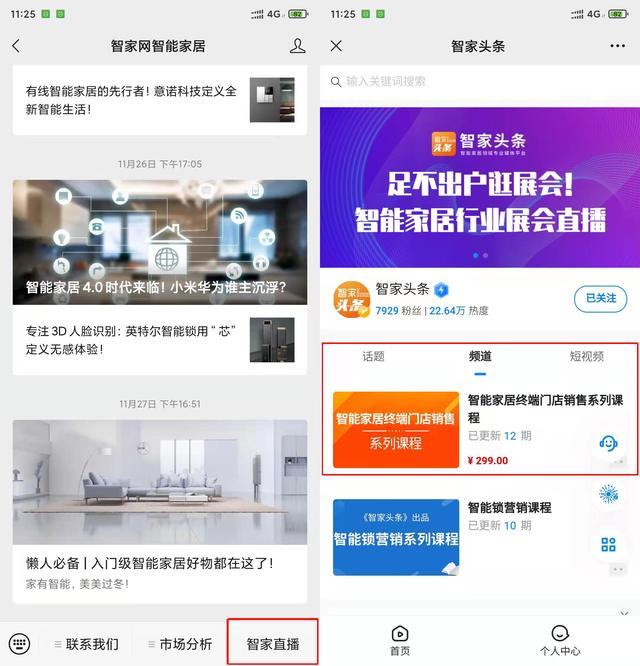Close the 智家头条 page
The width and height of the screenshot is (640, 666).
coord(336,46)
